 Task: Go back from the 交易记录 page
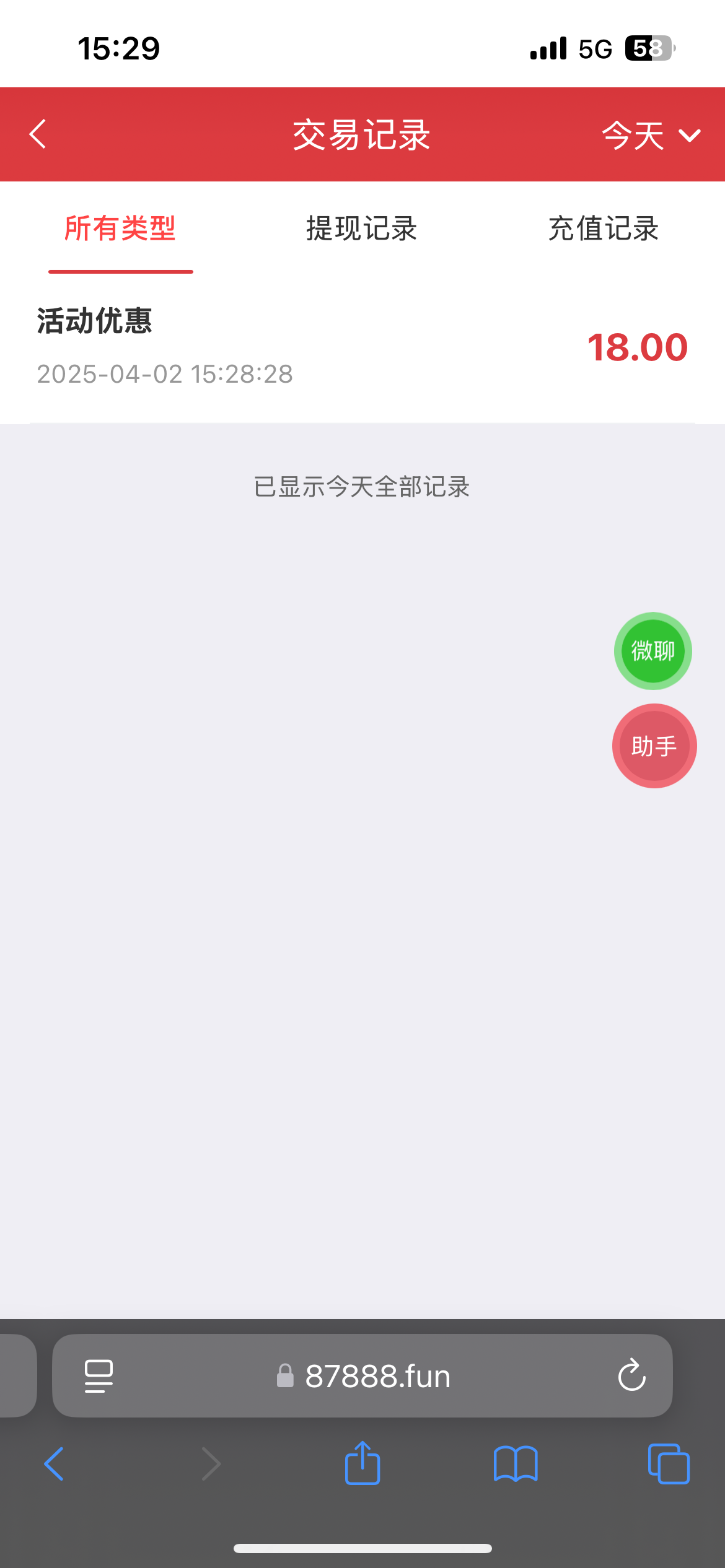pos(38,134)
